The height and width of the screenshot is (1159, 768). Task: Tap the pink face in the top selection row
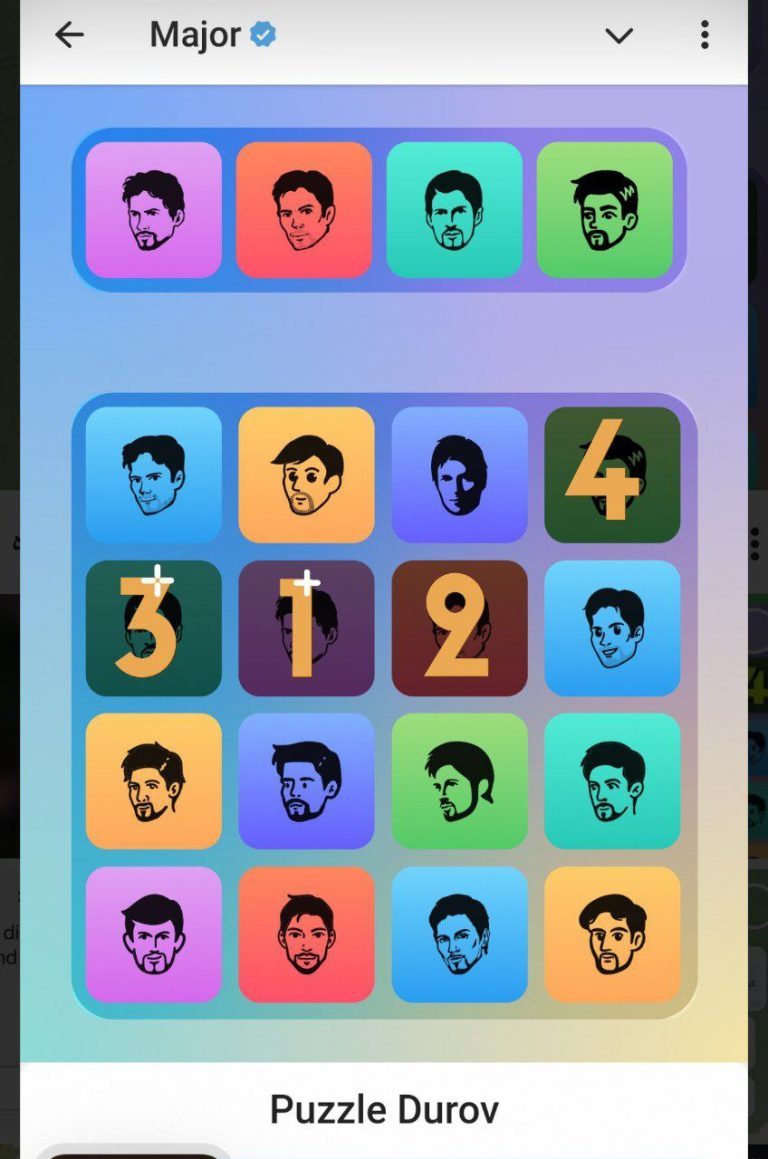point(153,210)
